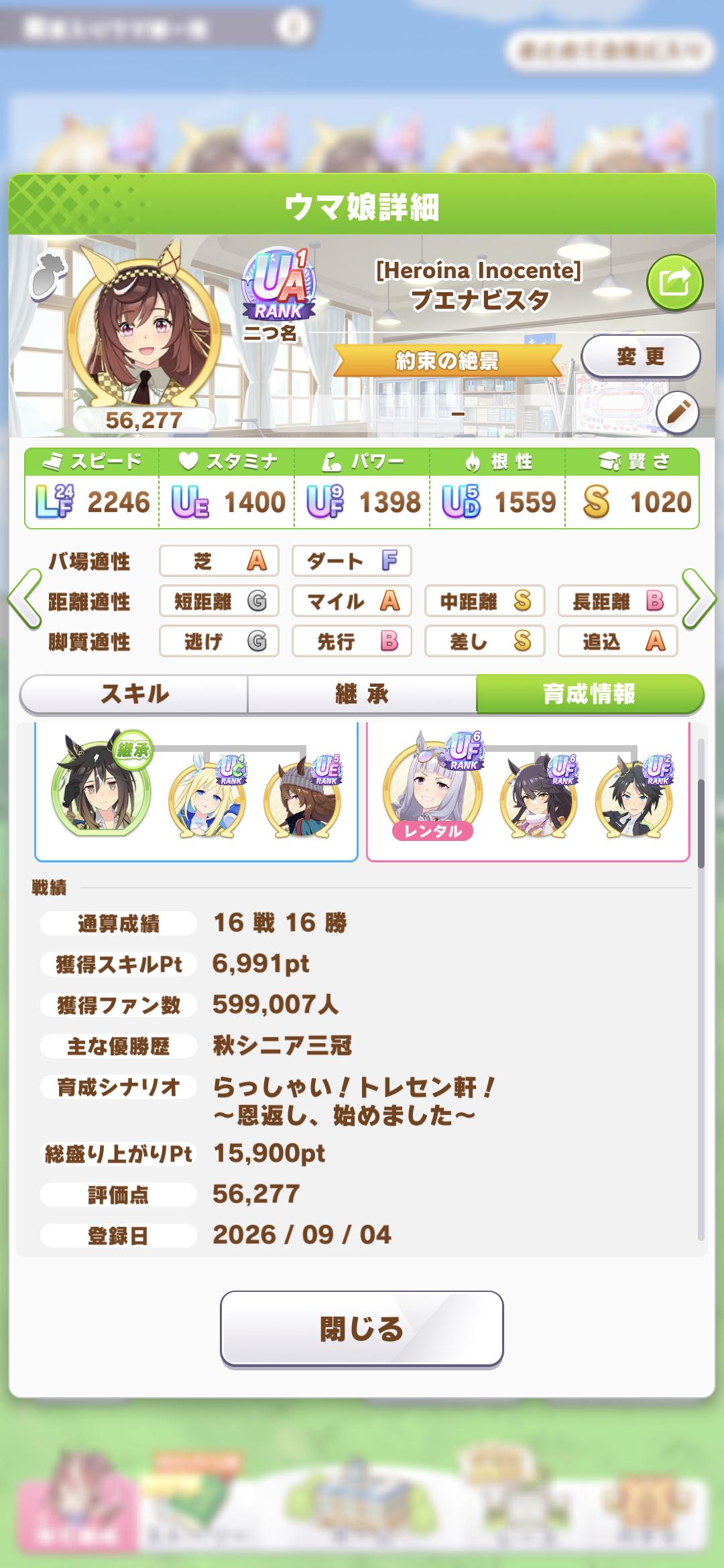724x1568 pixels.
Task: Open the 継承 tab
Action: coord(362,694)
